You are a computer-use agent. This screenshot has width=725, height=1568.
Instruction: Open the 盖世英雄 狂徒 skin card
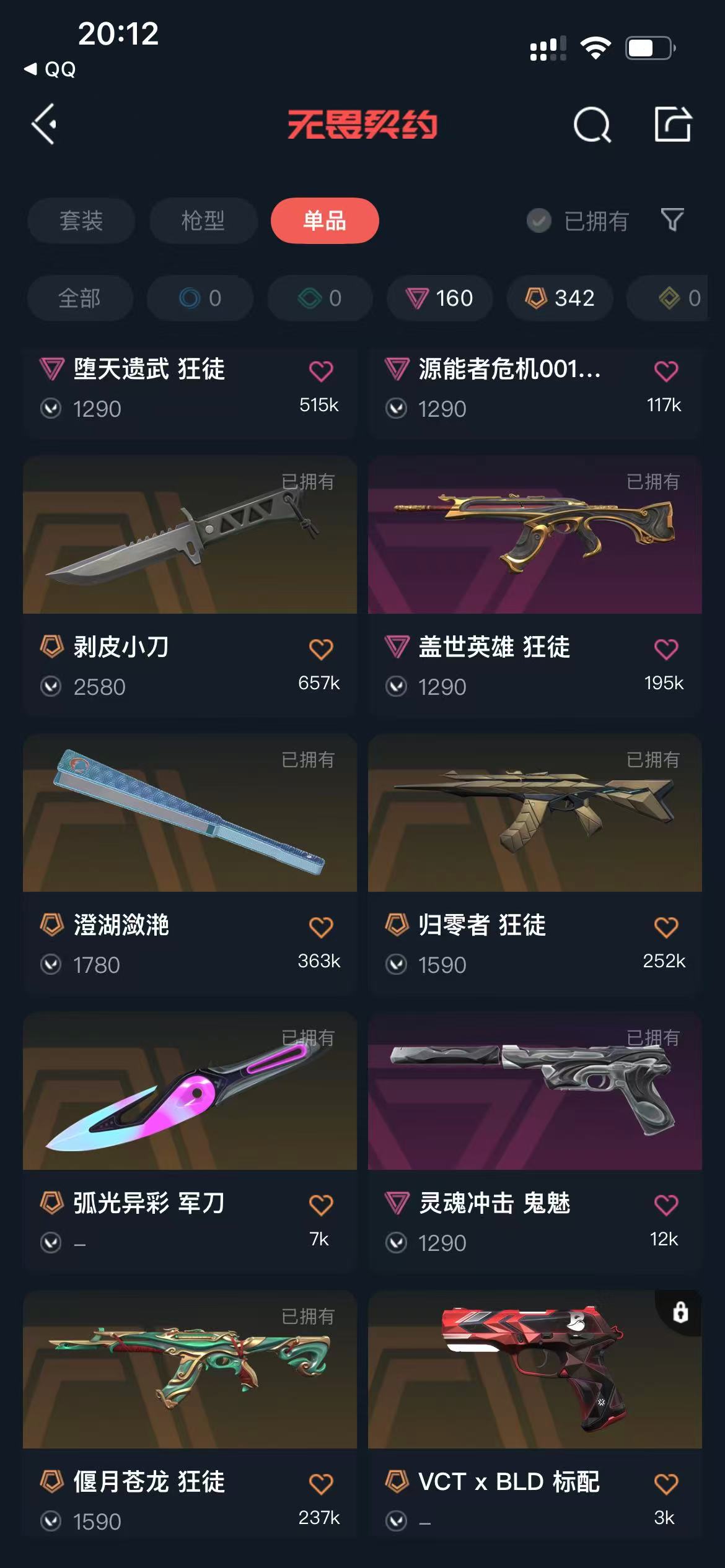[x=535, y=586]
